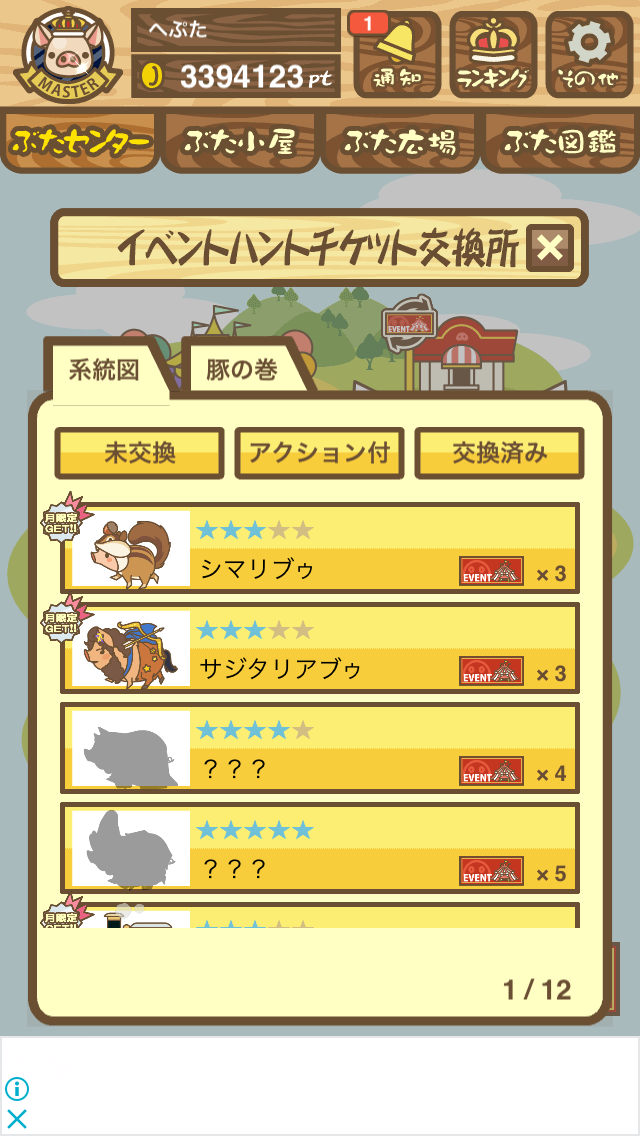The image size is (640, 1136).
Task: Select the サジタリアブゥ exchange row
Action: (x=320, y=648)
